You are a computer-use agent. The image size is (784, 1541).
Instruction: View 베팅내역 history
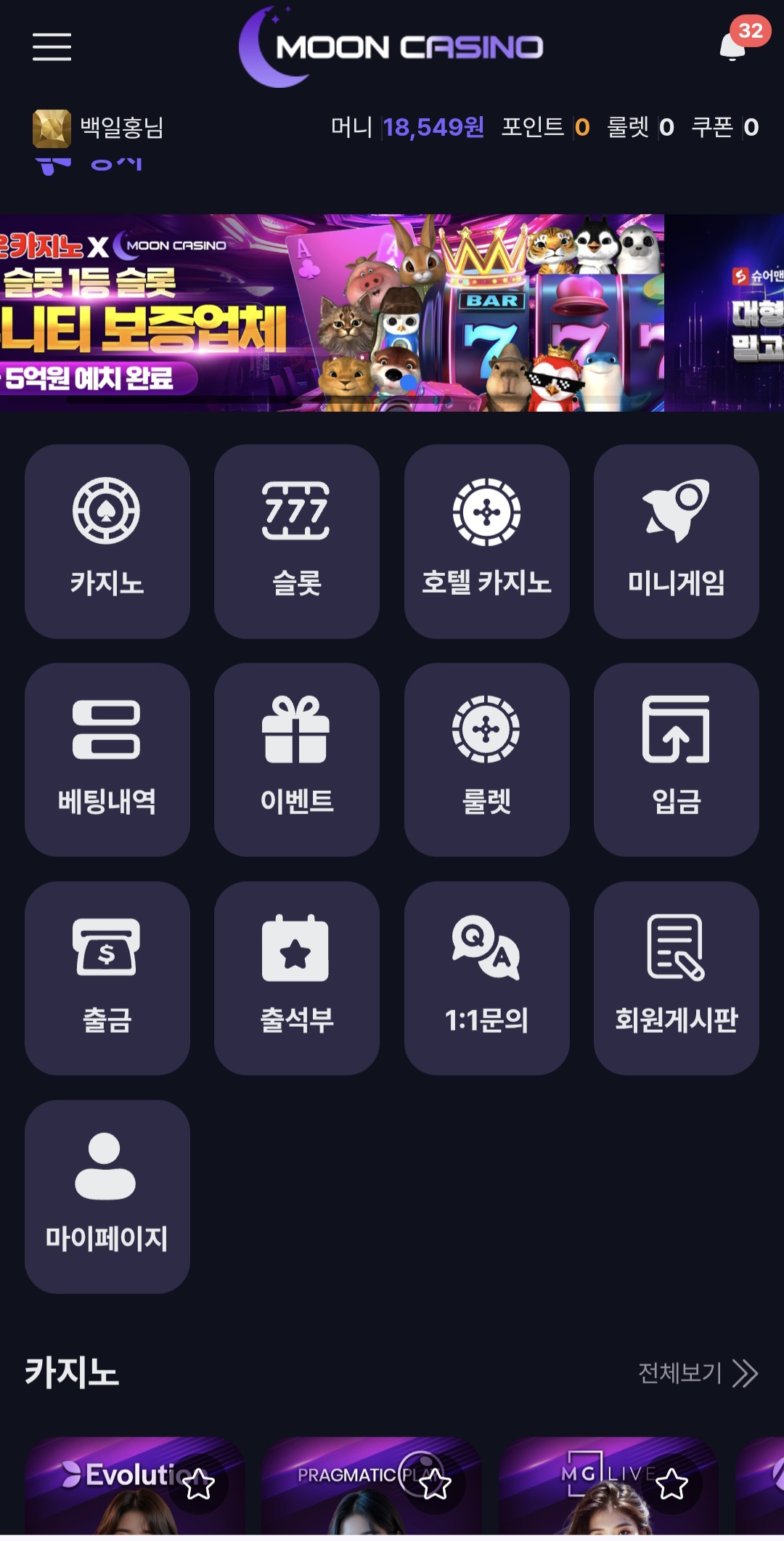(x=107, y=760)
